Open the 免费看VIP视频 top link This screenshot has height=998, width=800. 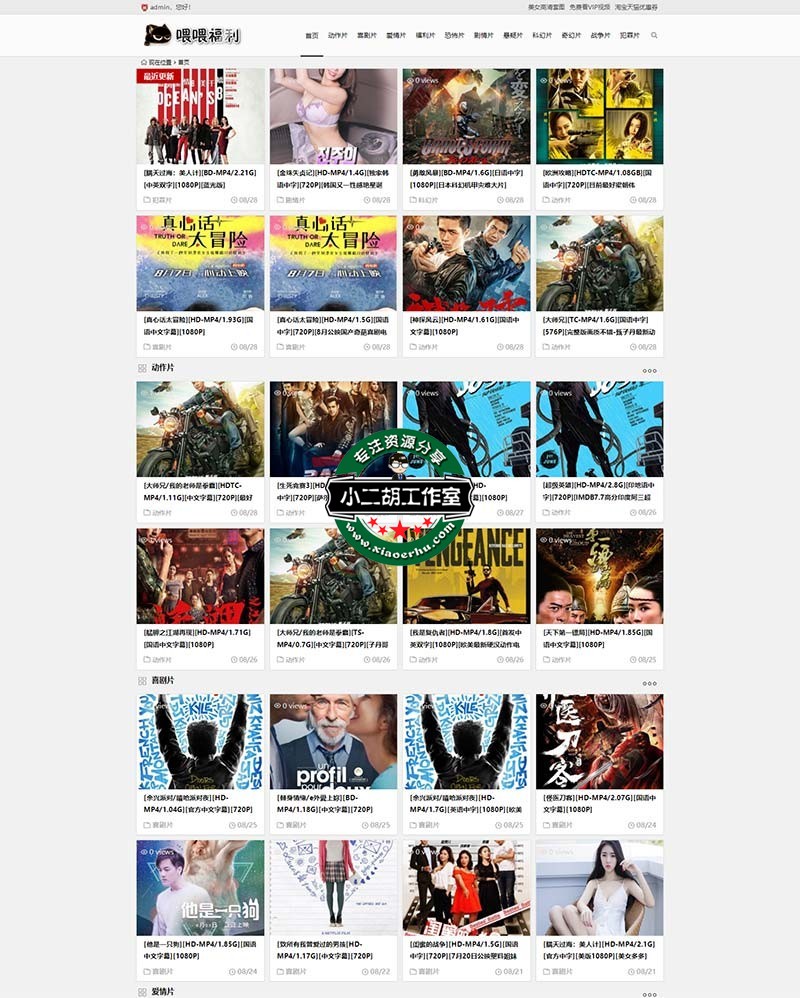point(591,6)
